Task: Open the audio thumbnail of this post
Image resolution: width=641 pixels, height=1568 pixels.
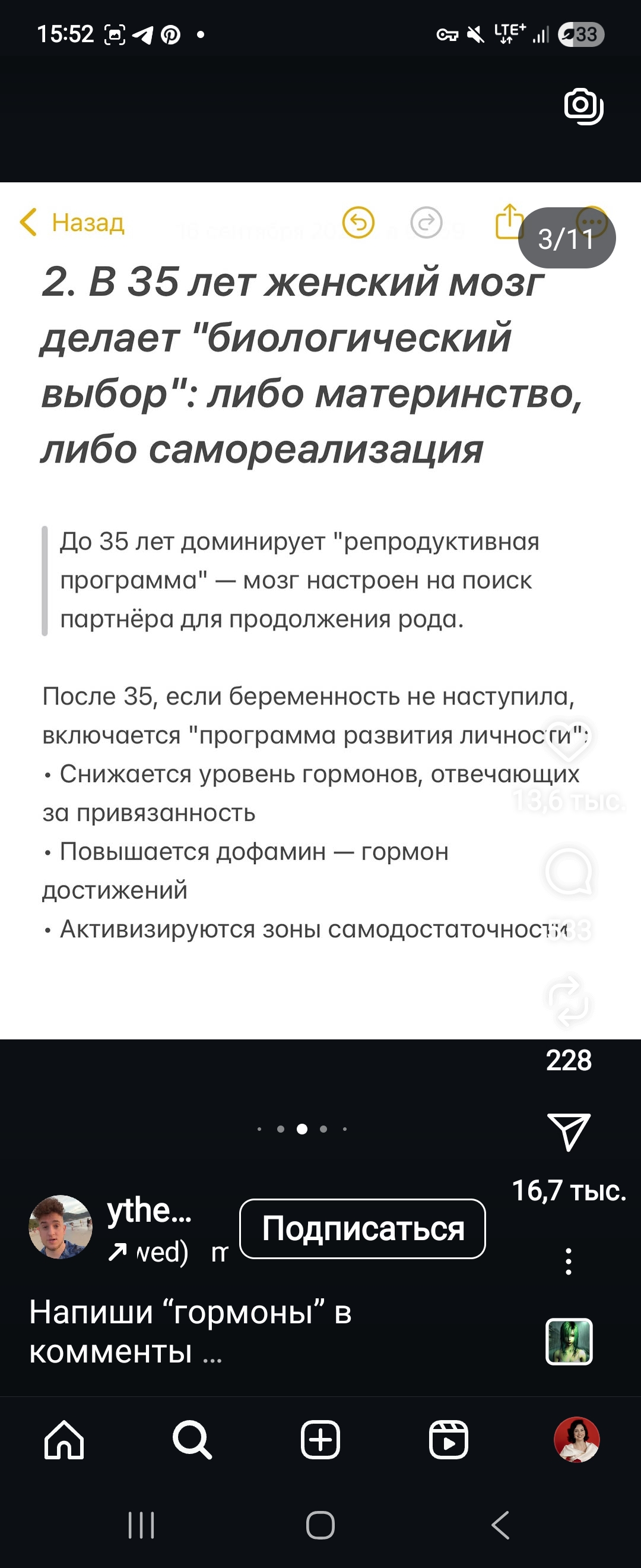Action: 569,1342
